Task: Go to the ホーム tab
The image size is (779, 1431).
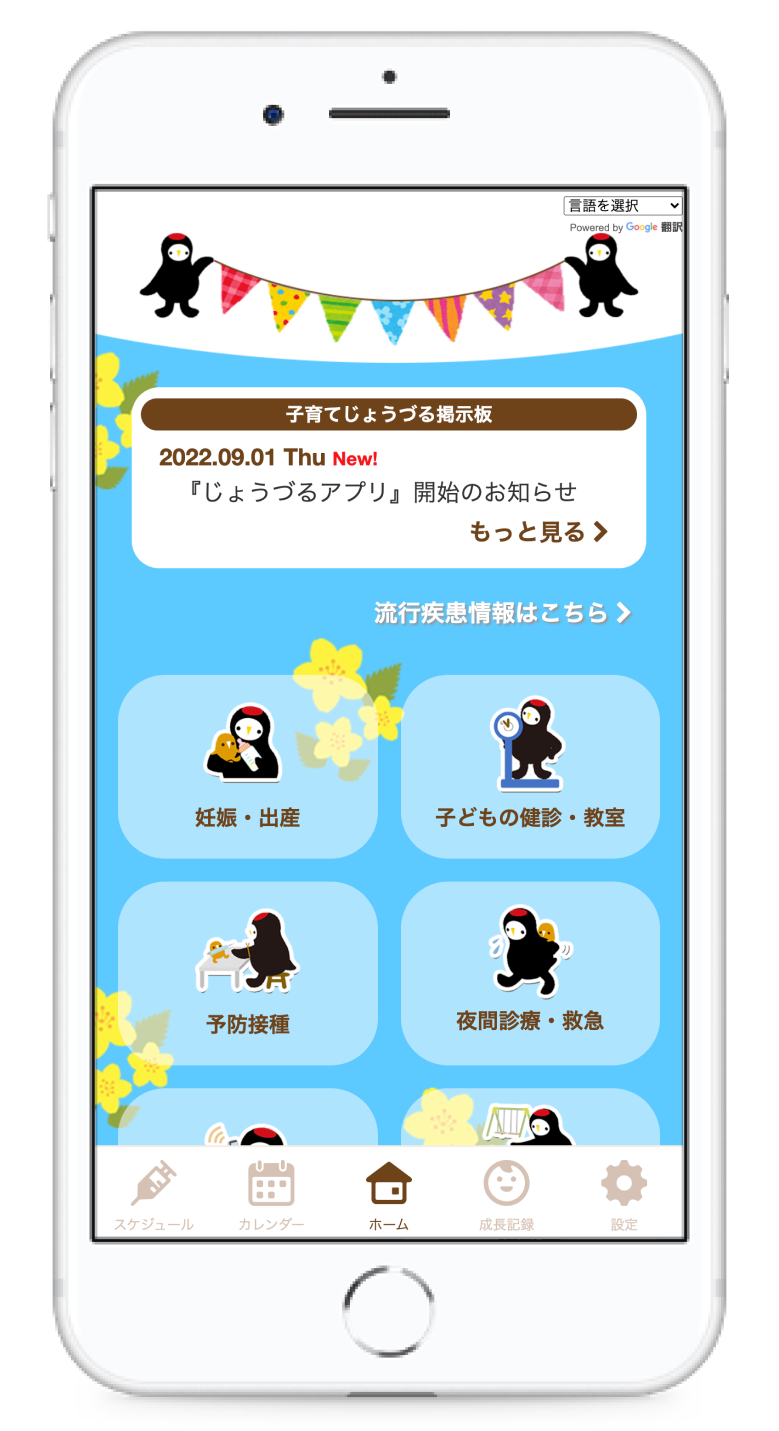Action: coord(389,1195)
